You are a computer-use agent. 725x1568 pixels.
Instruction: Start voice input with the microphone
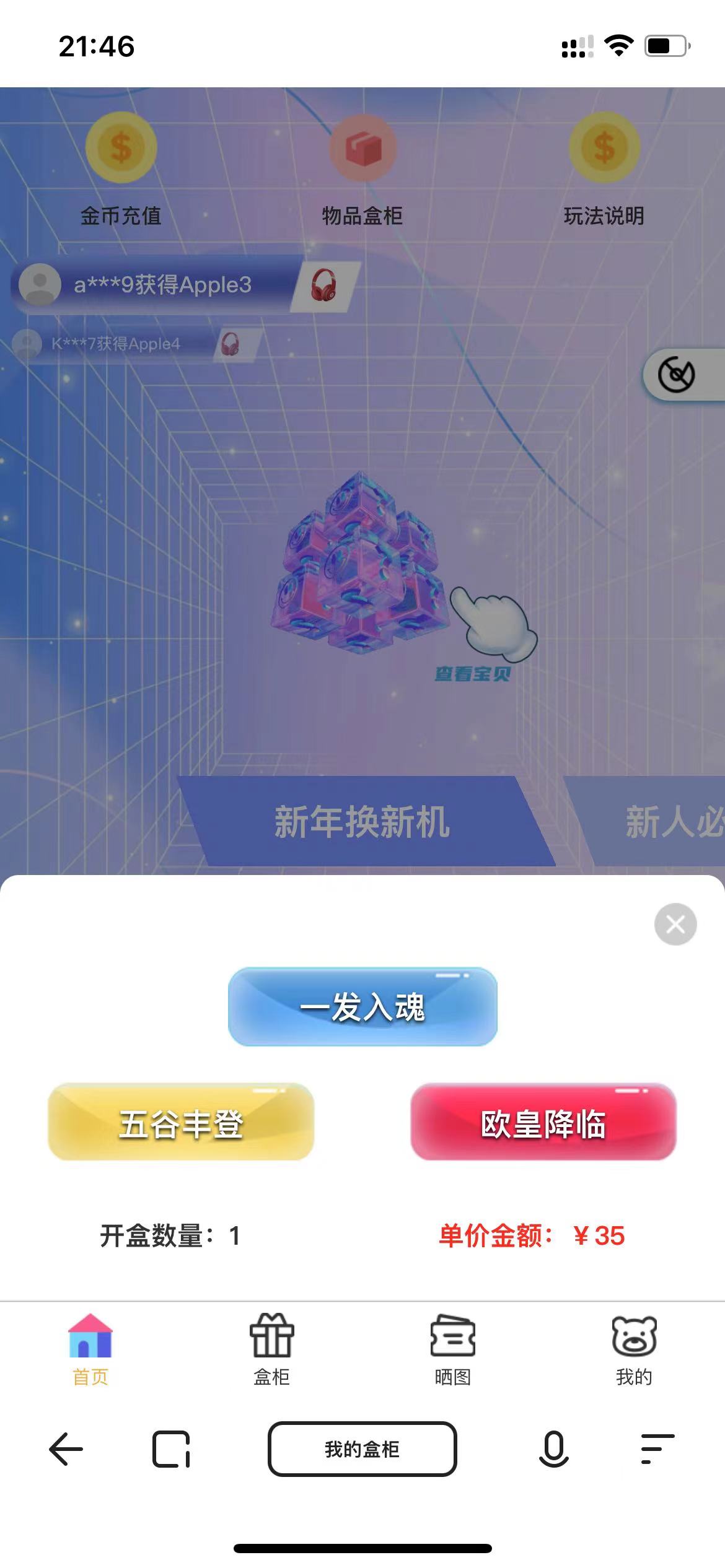554,1449
